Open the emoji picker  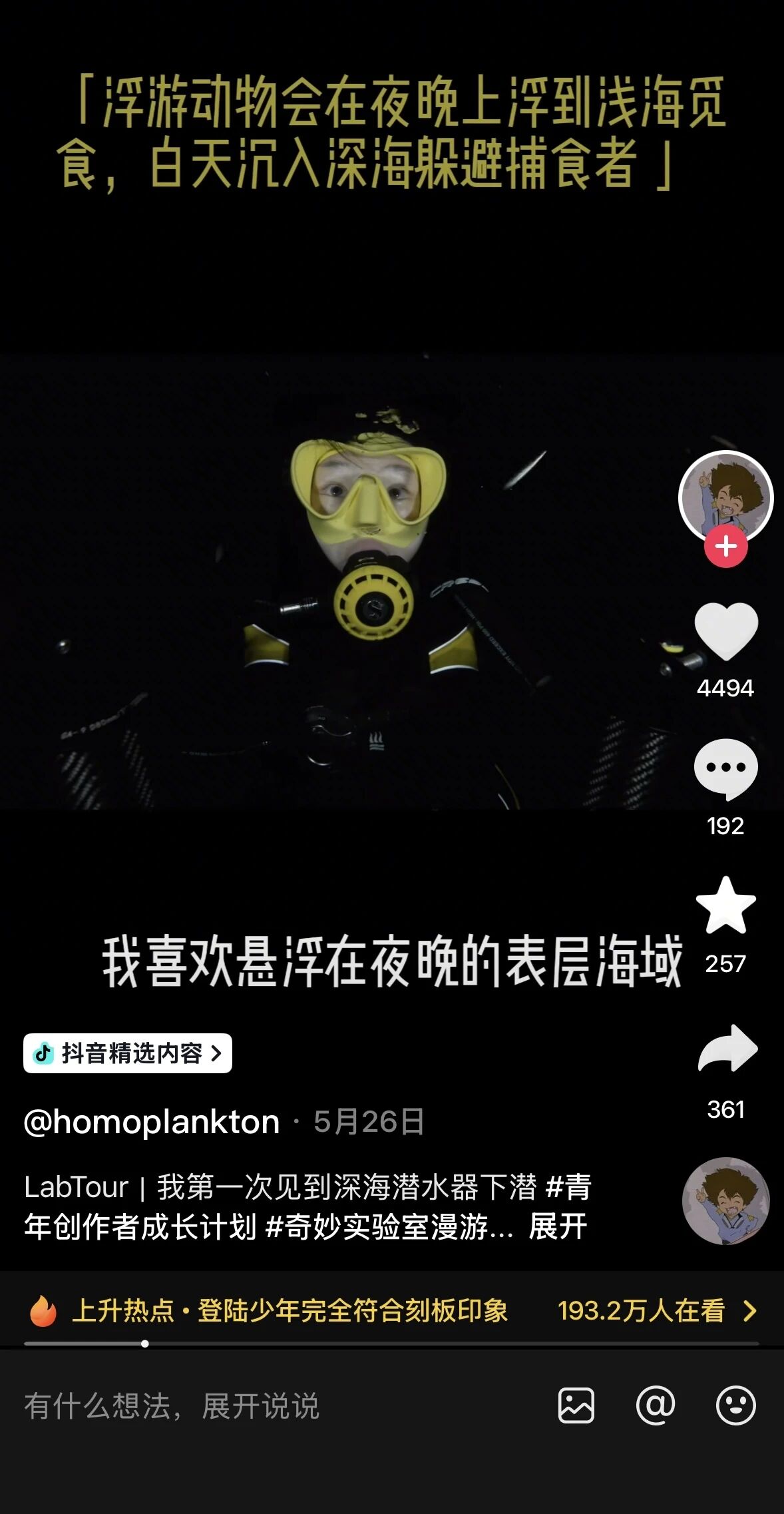click(x=735, y=1405)
